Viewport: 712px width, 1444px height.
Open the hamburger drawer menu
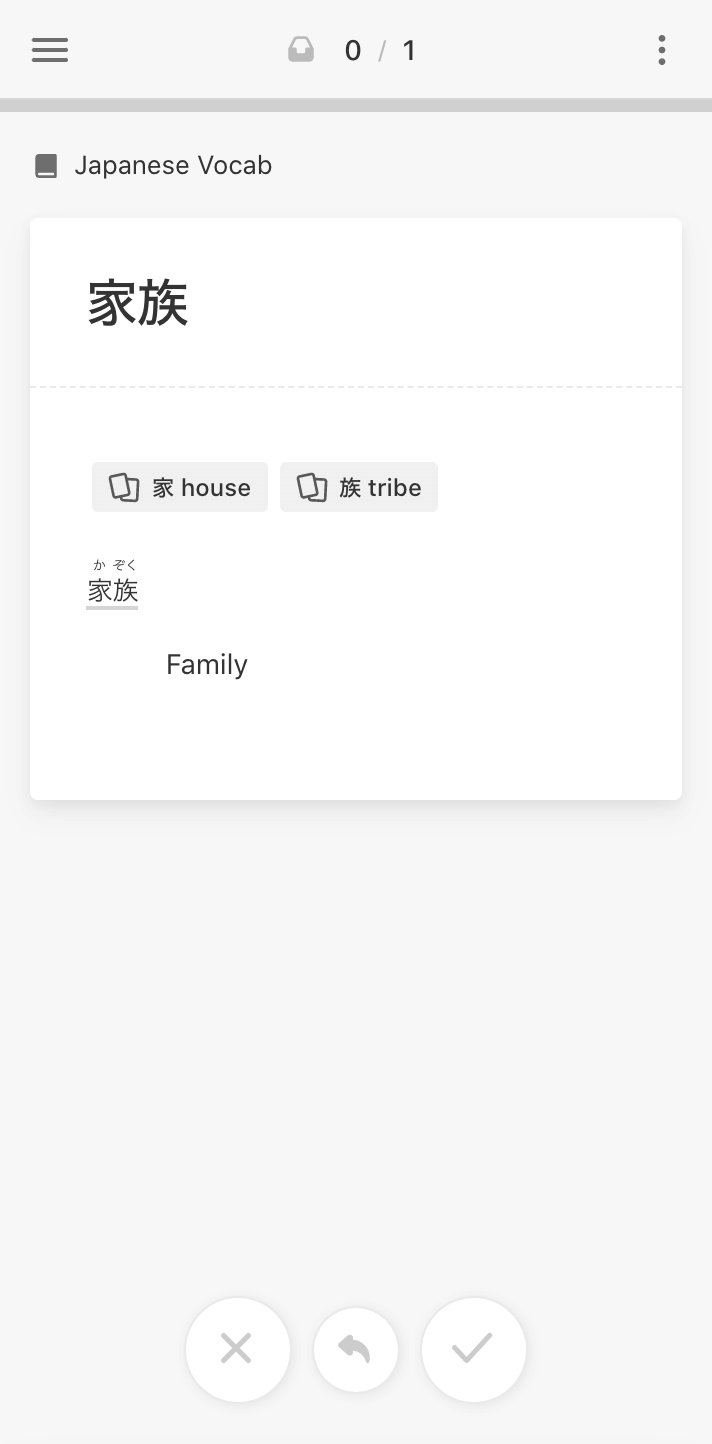(x=50, y=50)
